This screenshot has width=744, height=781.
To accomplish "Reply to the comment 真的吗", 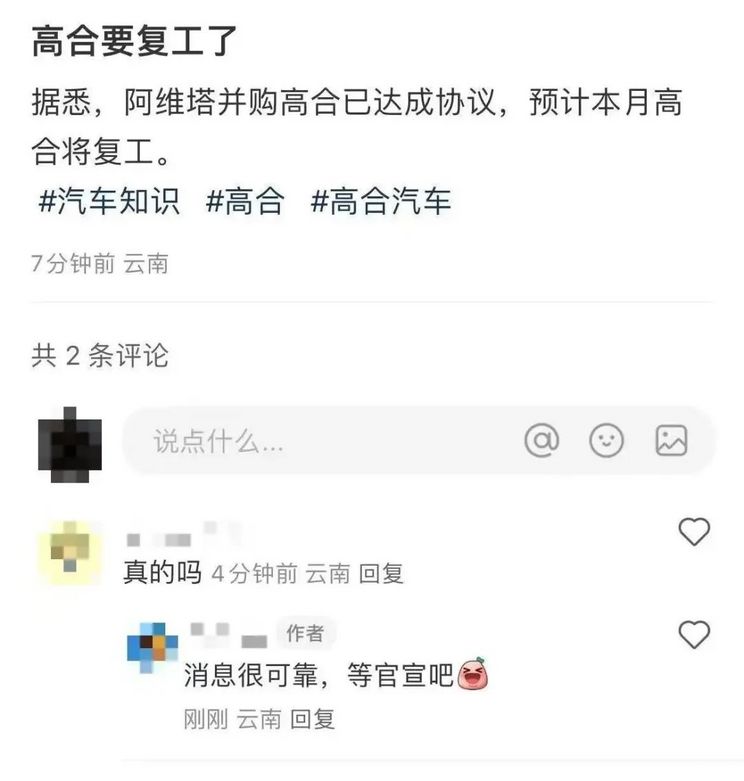I will [381, 573].
